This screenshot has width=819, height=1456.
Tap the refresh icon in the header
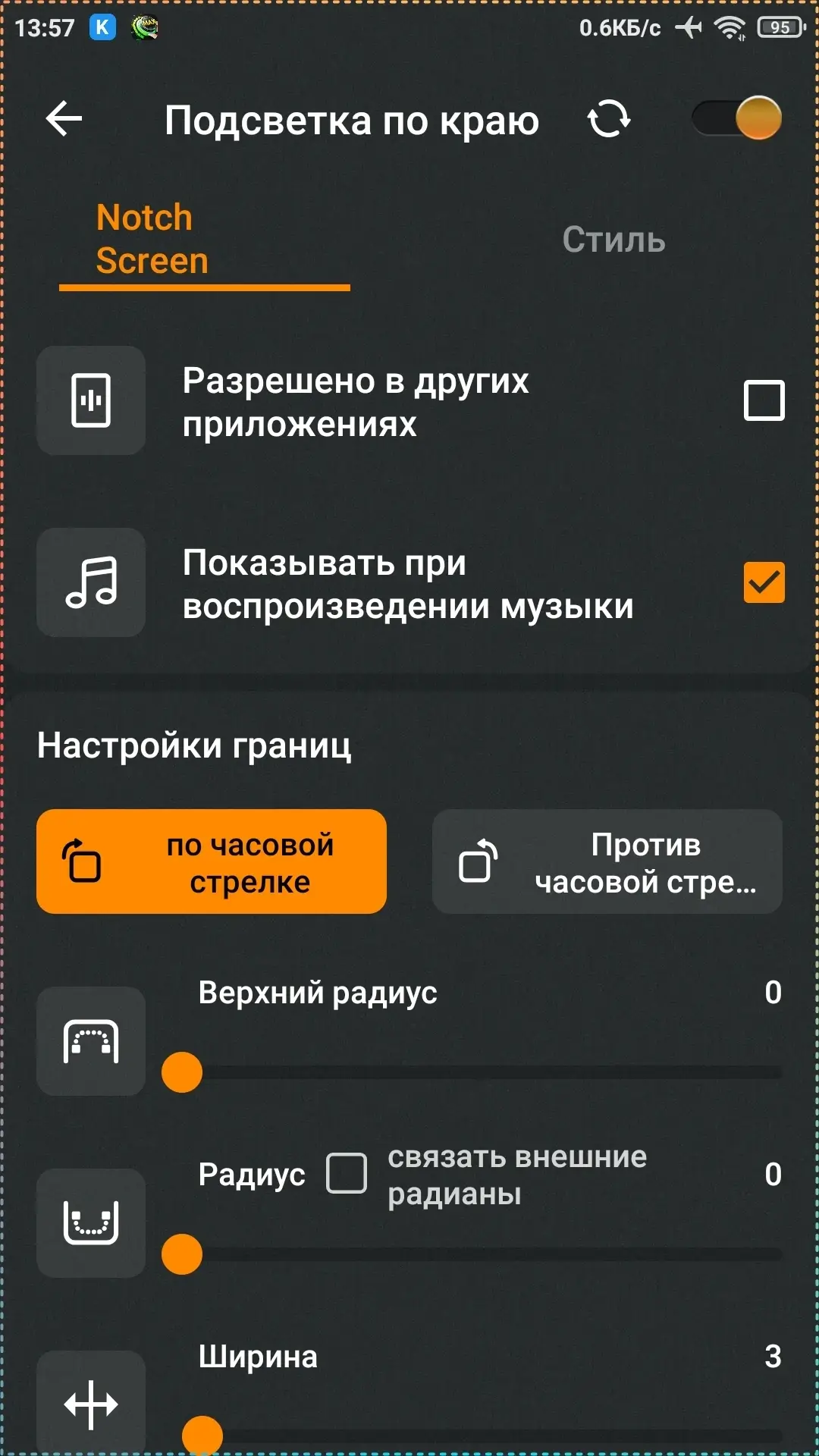pos(609,119)
